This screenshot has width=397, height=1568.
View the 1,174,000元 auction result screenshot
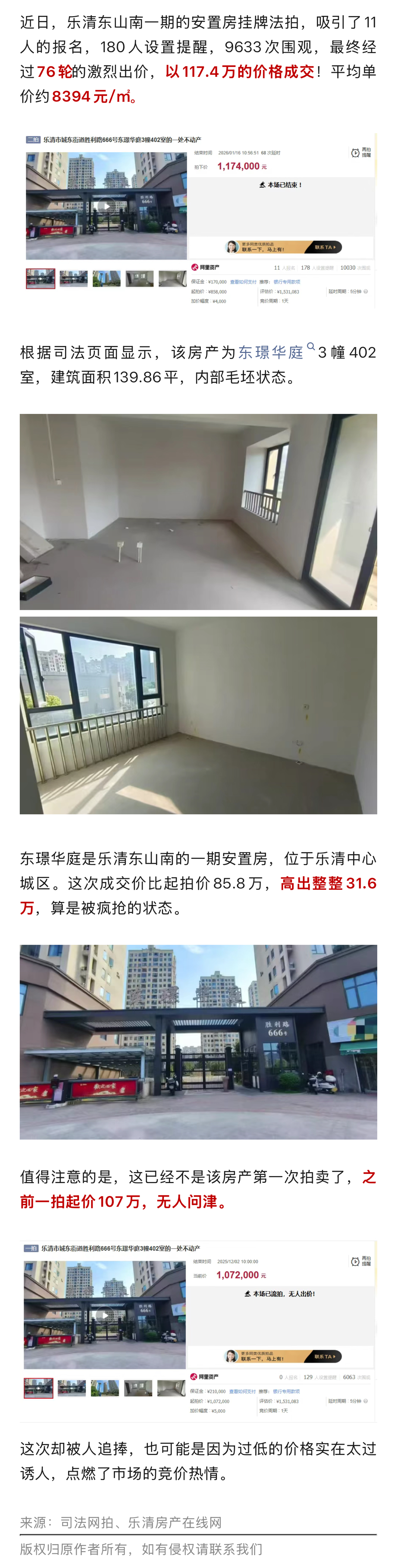point(198,220)
